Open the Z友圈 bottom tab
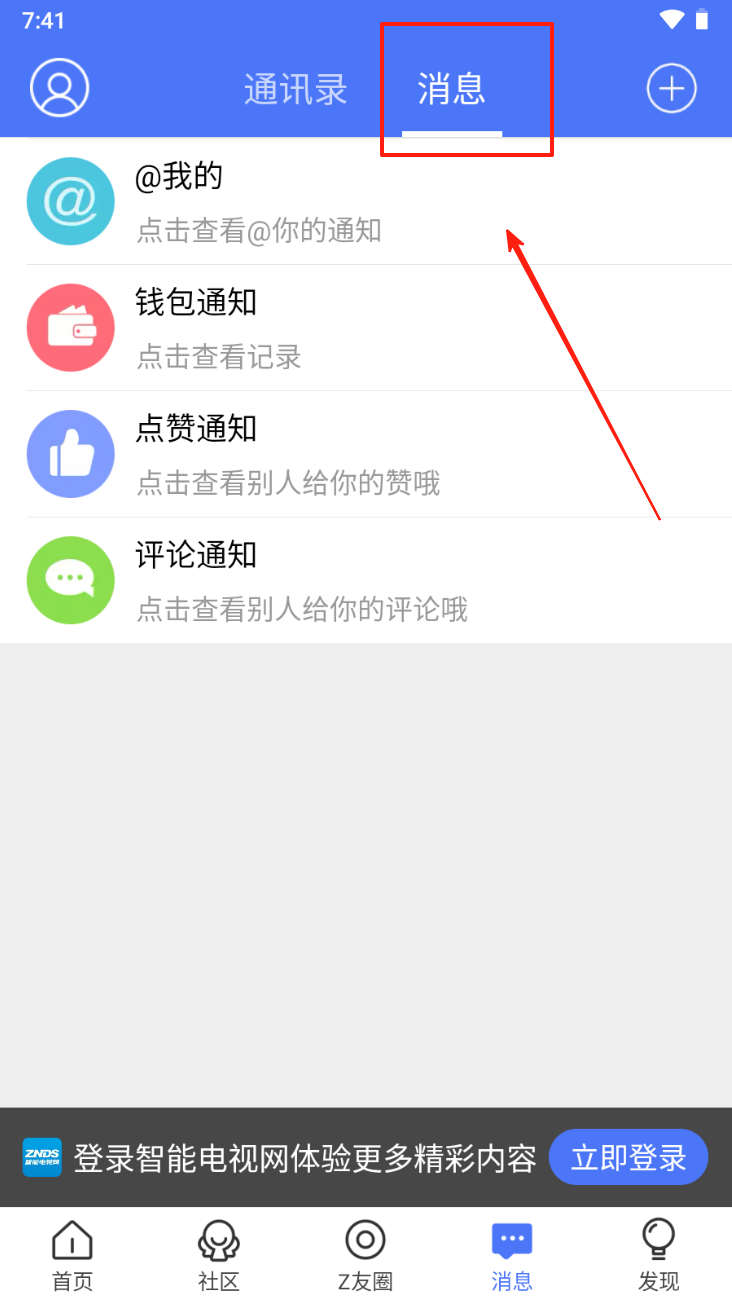Screen dimensions: 732x1304 tap(365, 1256)
